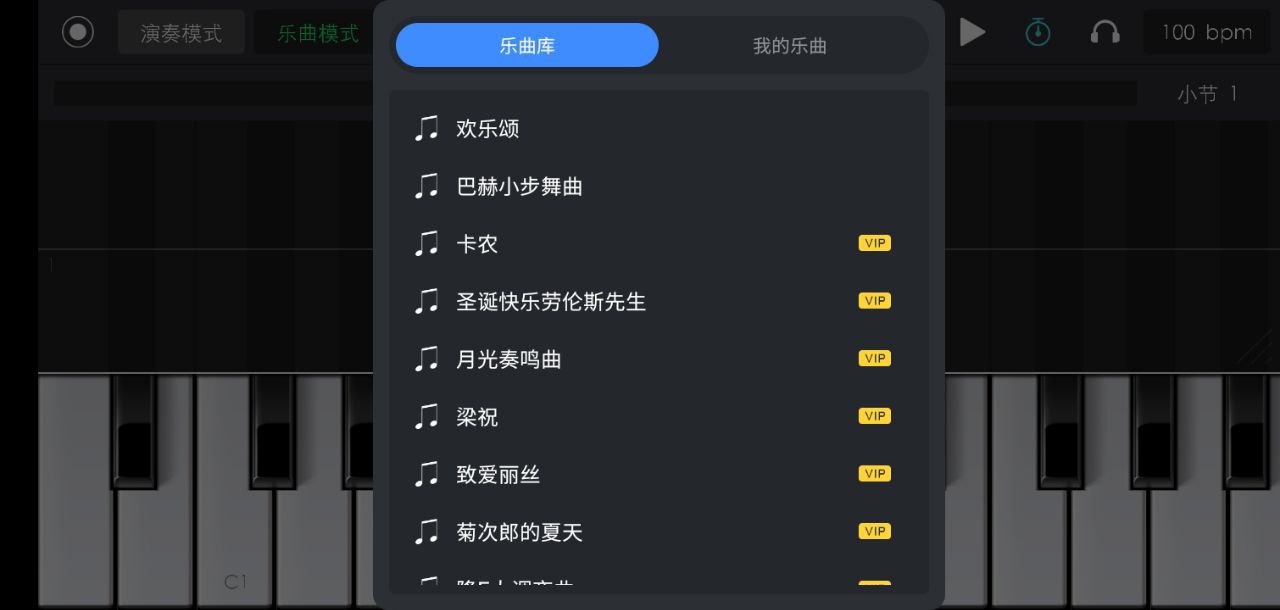Open the song 欢乐颂
The image size is (1280, 610).
point(488,129)
